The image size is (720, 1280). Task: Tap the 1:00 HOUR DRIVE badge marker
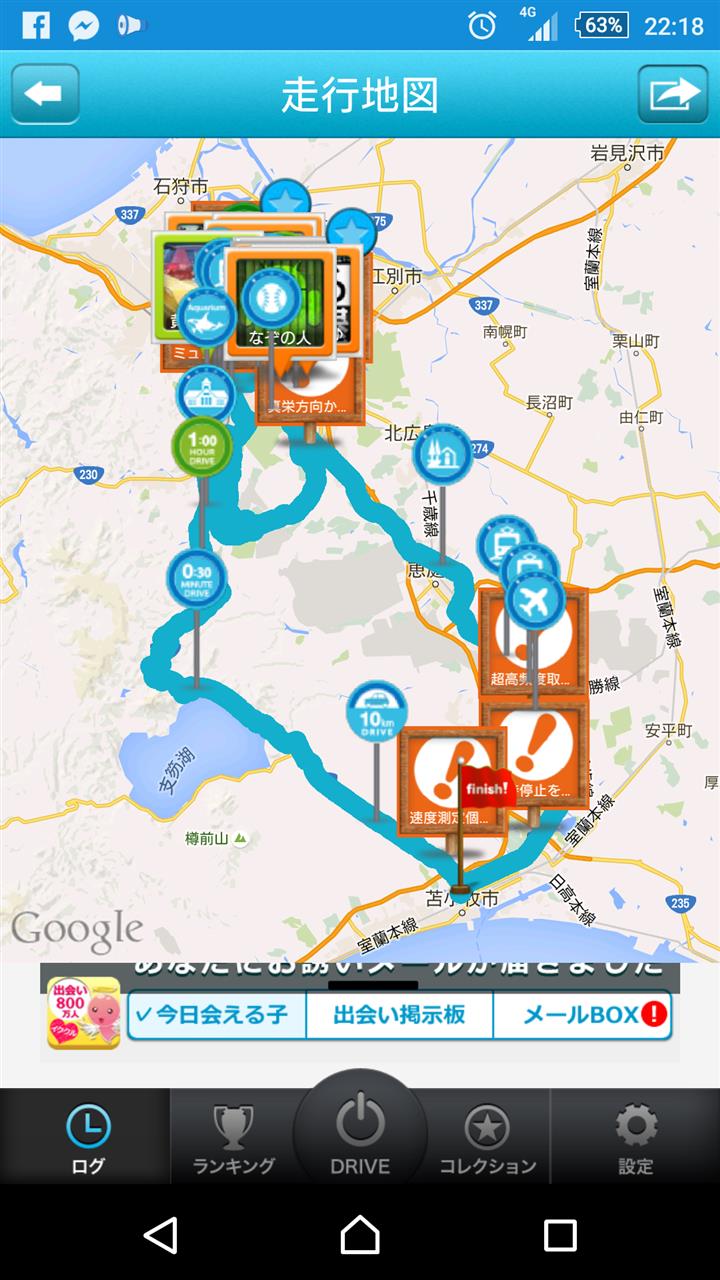(x=202, y=446)
